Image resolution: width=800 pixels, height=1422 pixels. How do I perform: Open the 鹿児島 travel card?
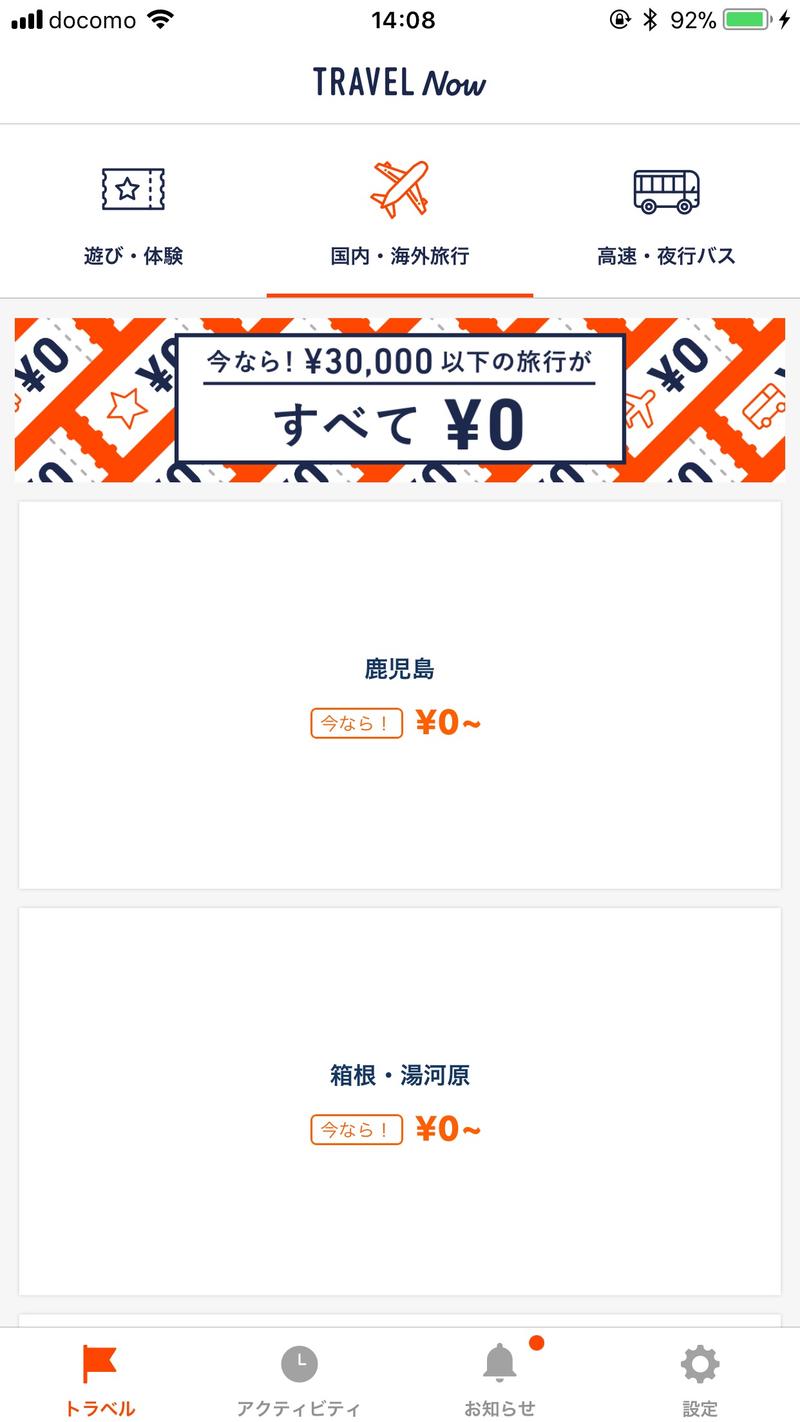coord(400,695)
